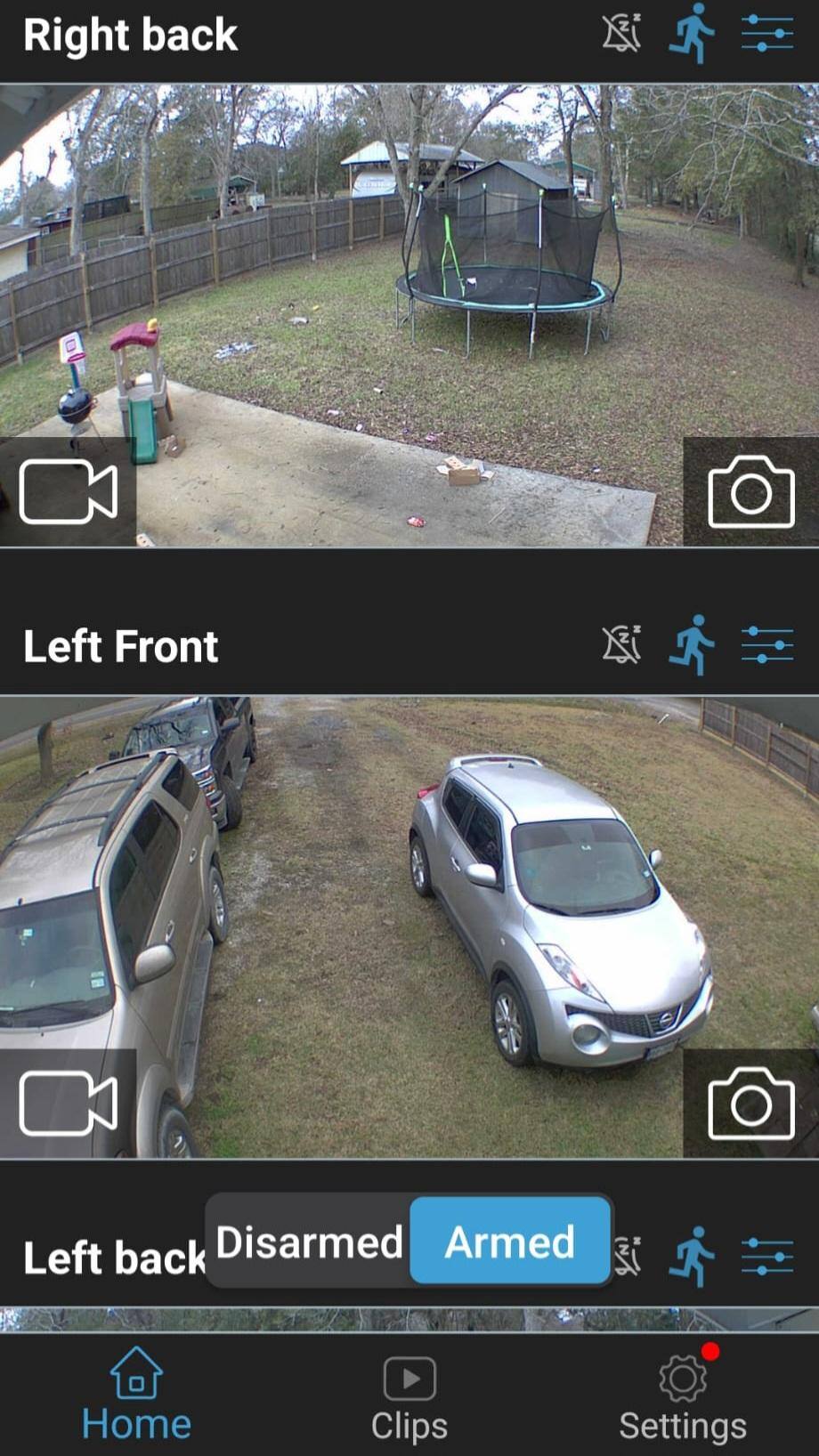This screenshot has height=1456, width=819.
Task: Start live view on Left Front camera
Action: [x=69, y=1104]
